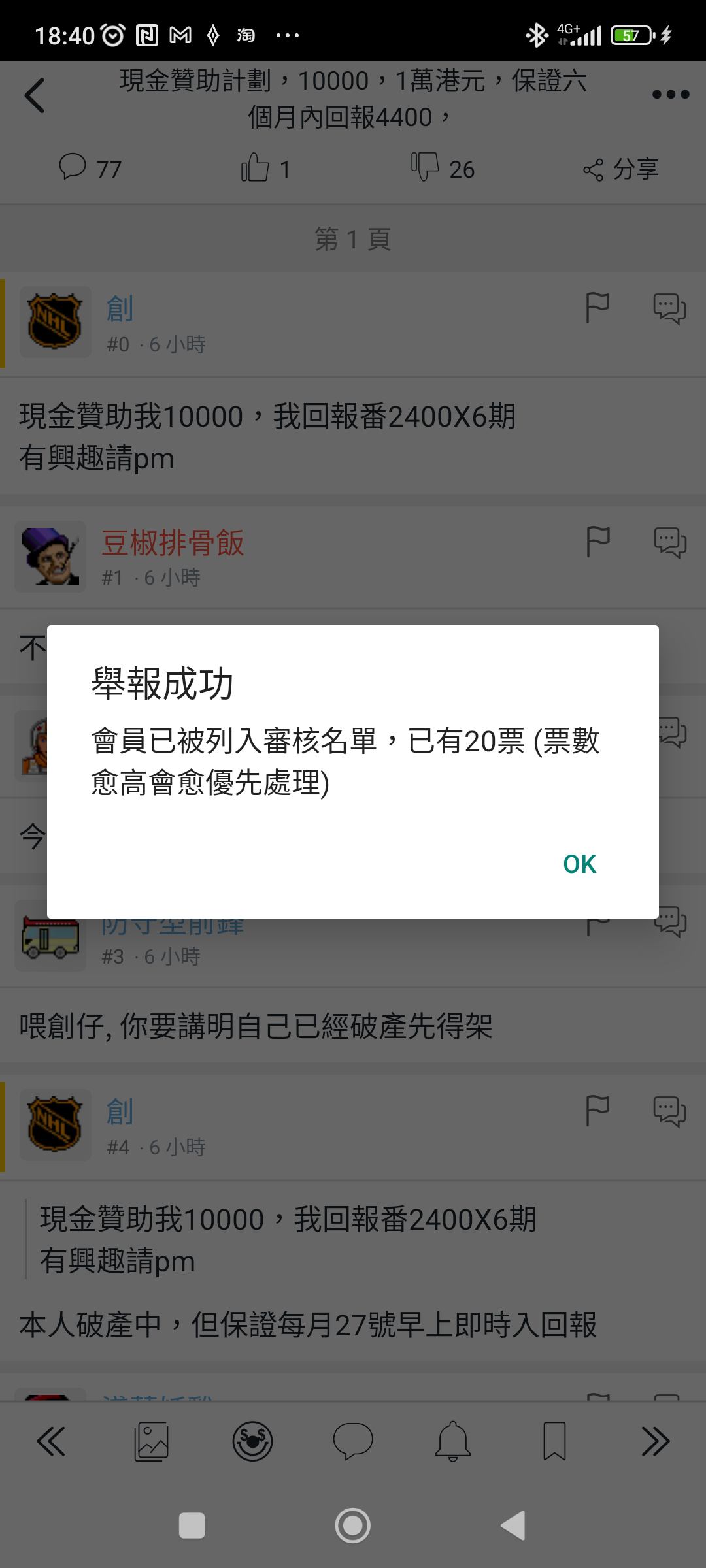Write a reply via bottom speech bubble

(x=353, y=1441)
